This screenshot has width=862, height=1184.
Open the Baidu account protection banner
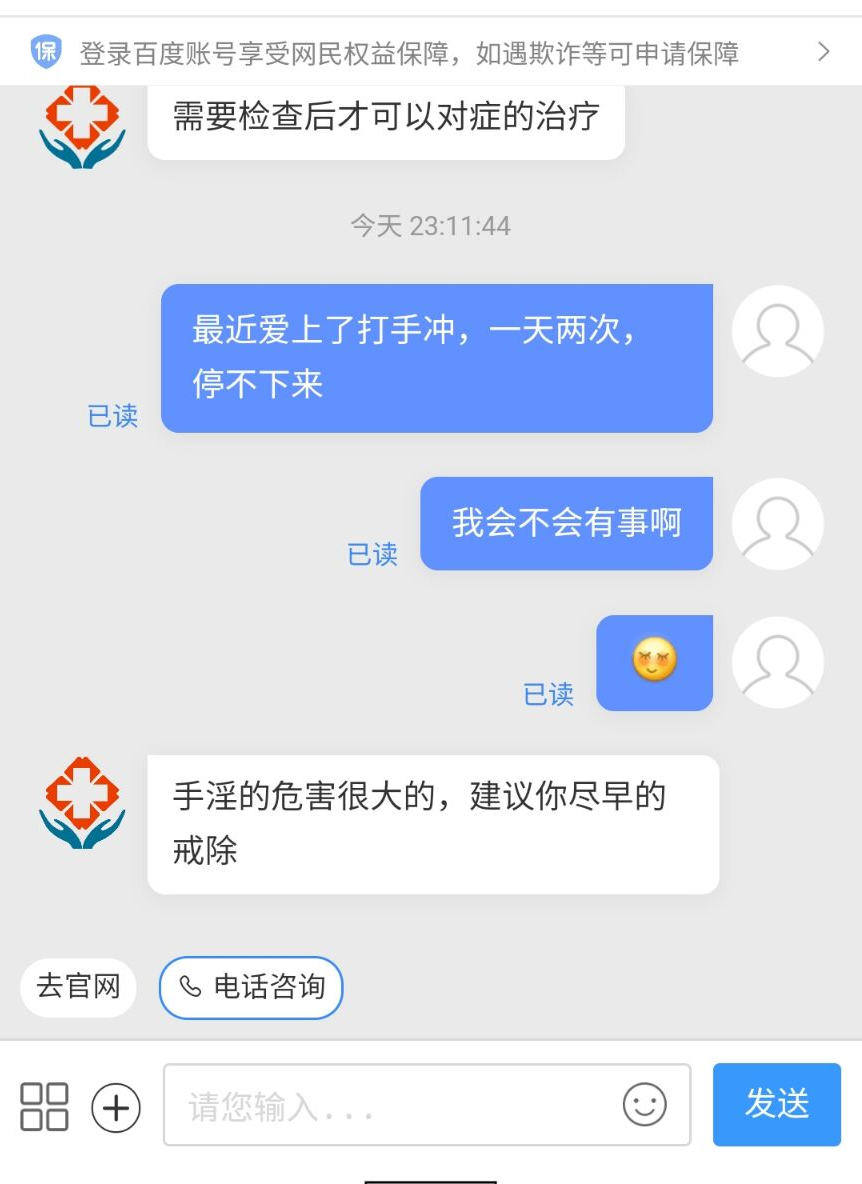430,52
